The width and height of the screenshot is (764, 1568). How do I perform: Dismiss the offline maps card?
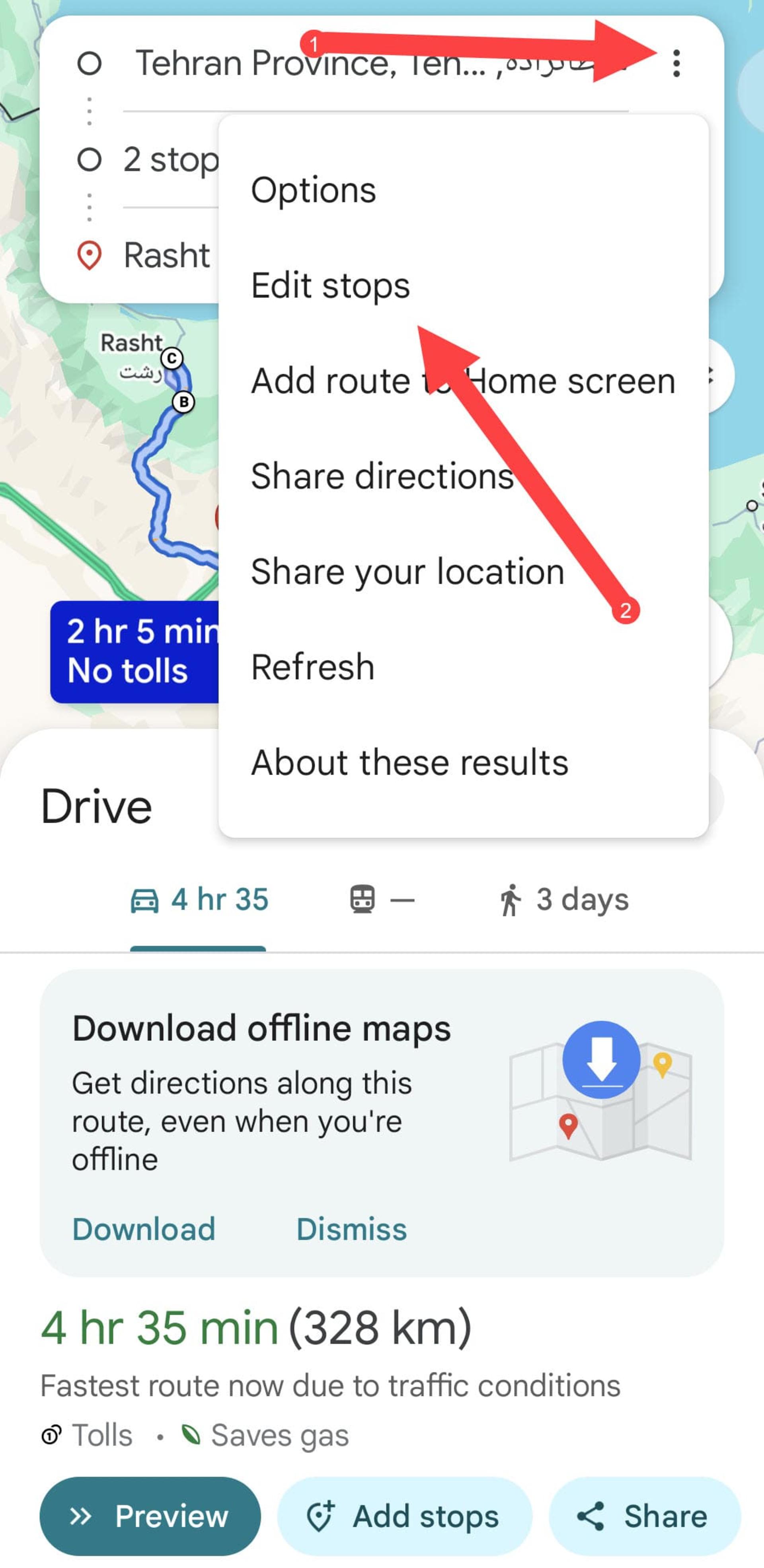[351, 1229]
